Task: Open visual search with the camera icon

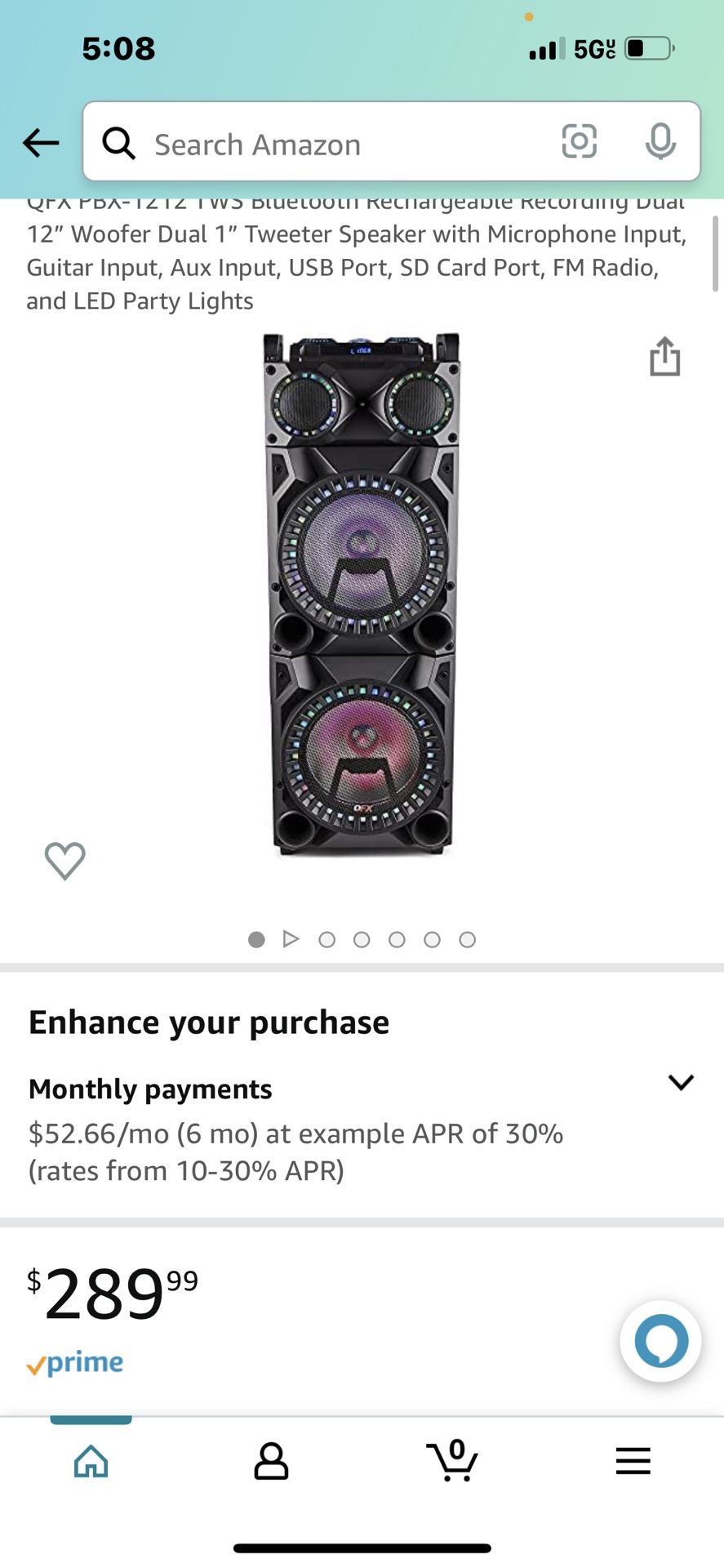Action: click(579, 141)
